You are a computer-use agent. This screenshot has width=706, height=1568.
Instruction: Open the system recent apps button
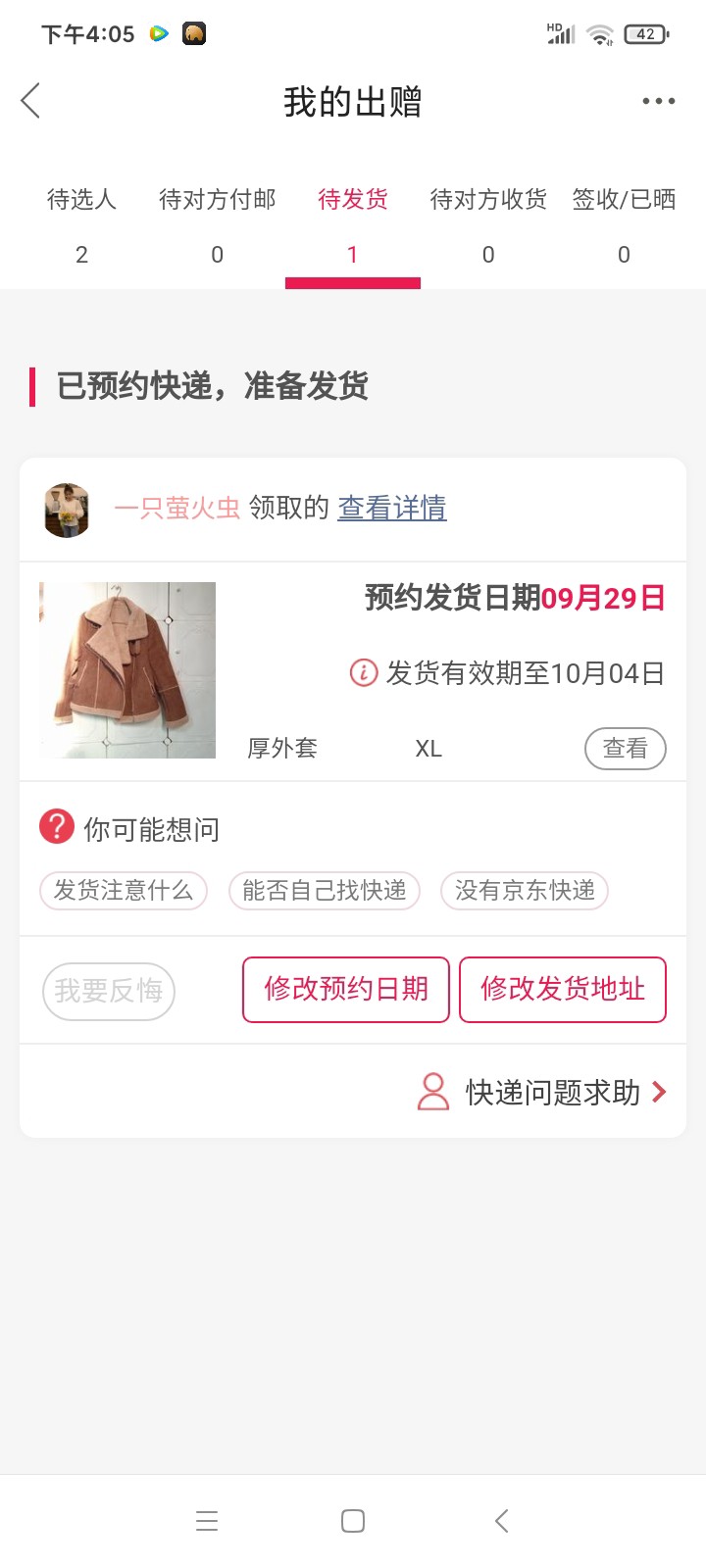207,1521
